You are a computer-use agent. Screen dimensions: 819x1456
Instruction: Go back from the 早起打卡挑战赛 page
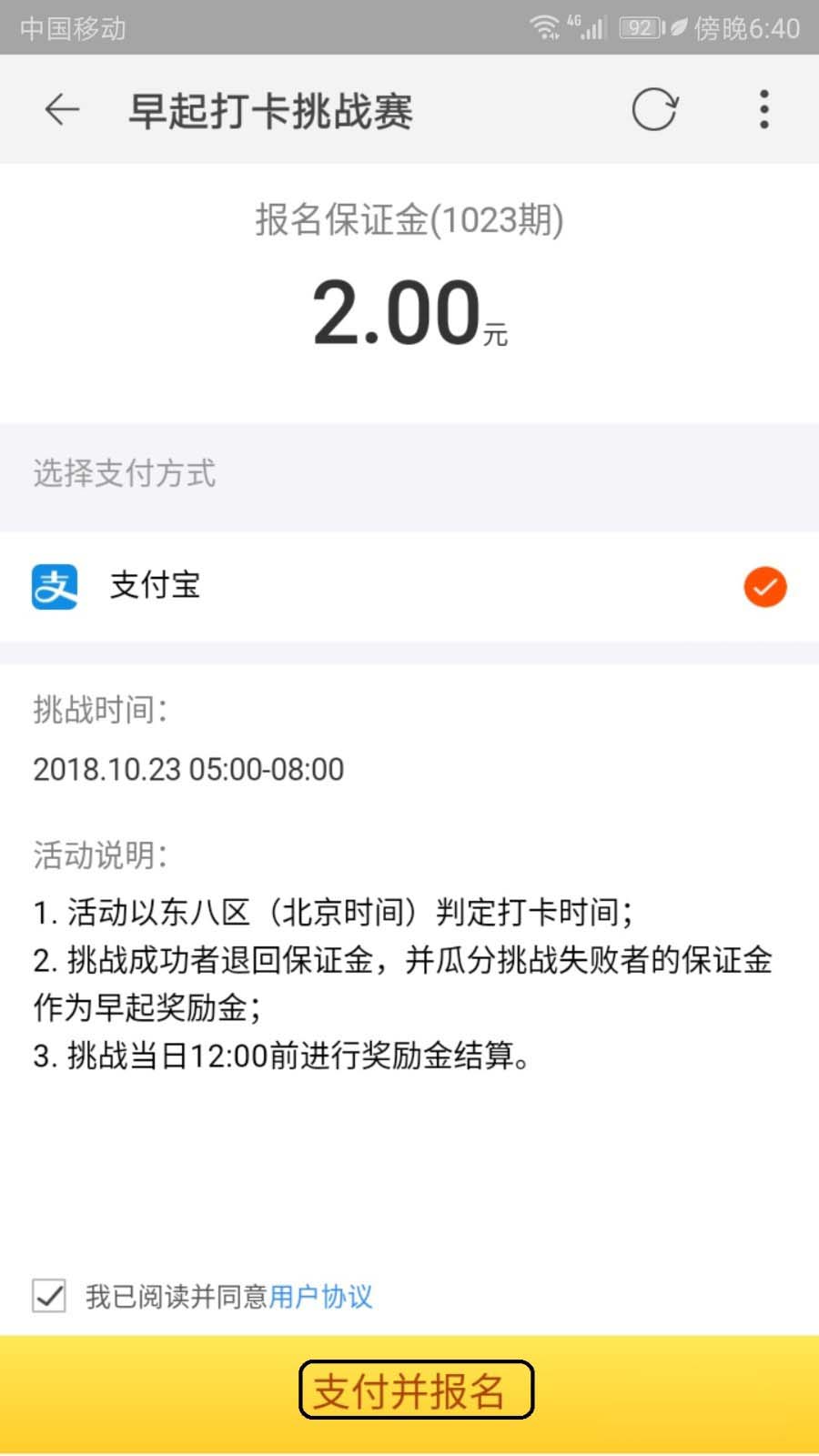[x=62, y=110]
